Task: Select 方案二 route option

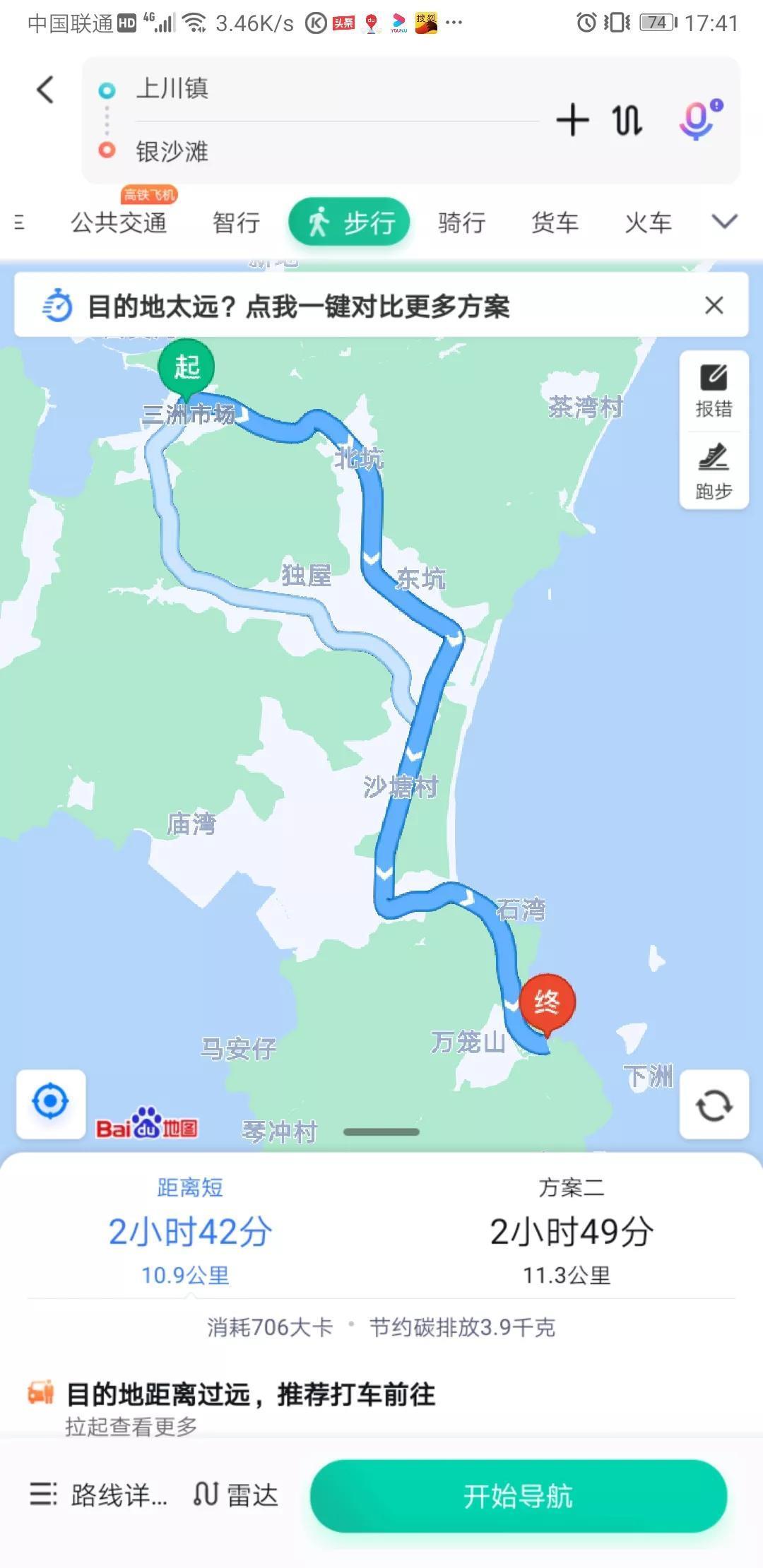Action: (x=571, y=1231)
